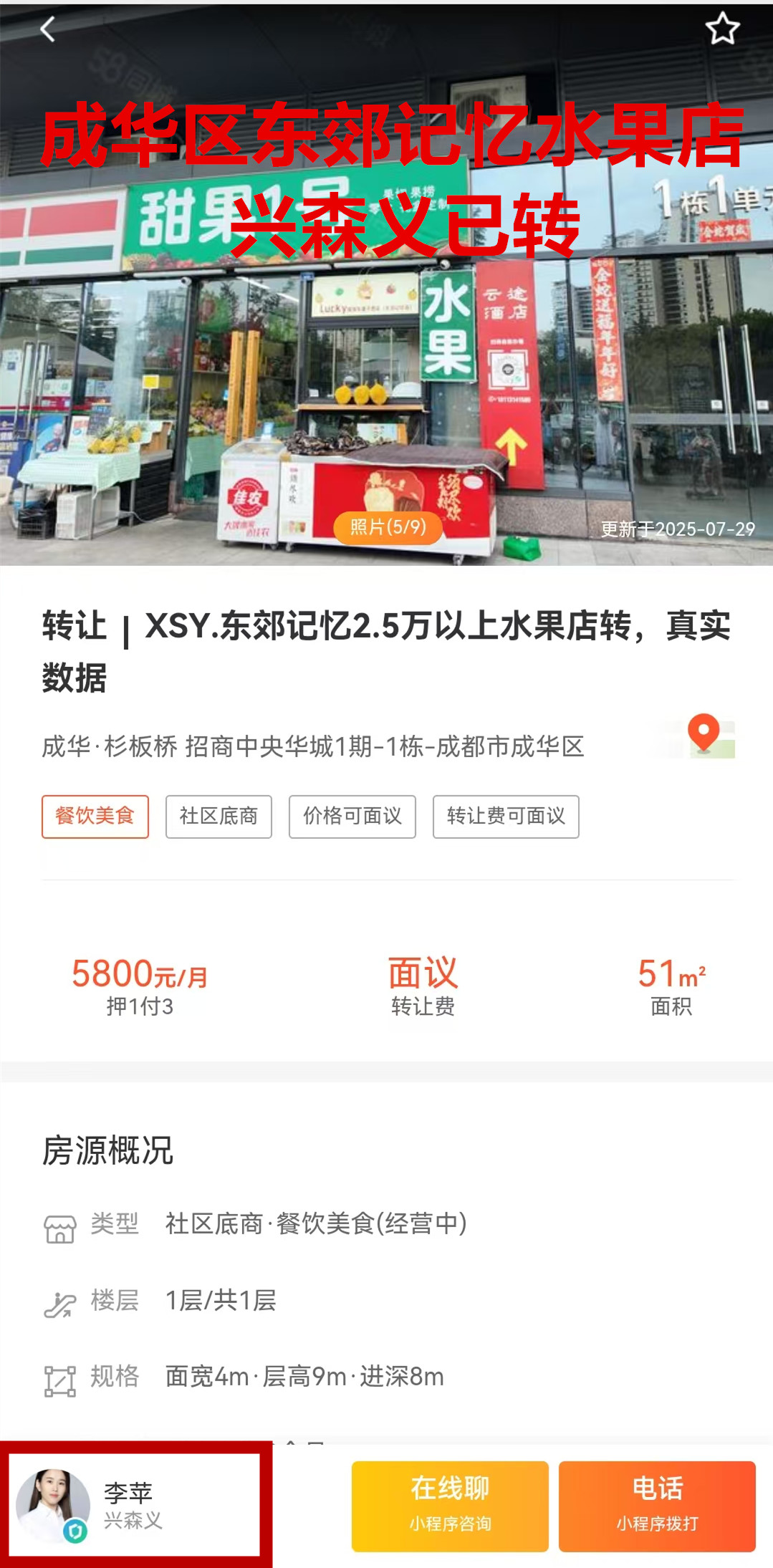Viewport: 773px width, 1568px height.
Task: Select the 餐饮美食 tag
Action: (x=95, y=816)
